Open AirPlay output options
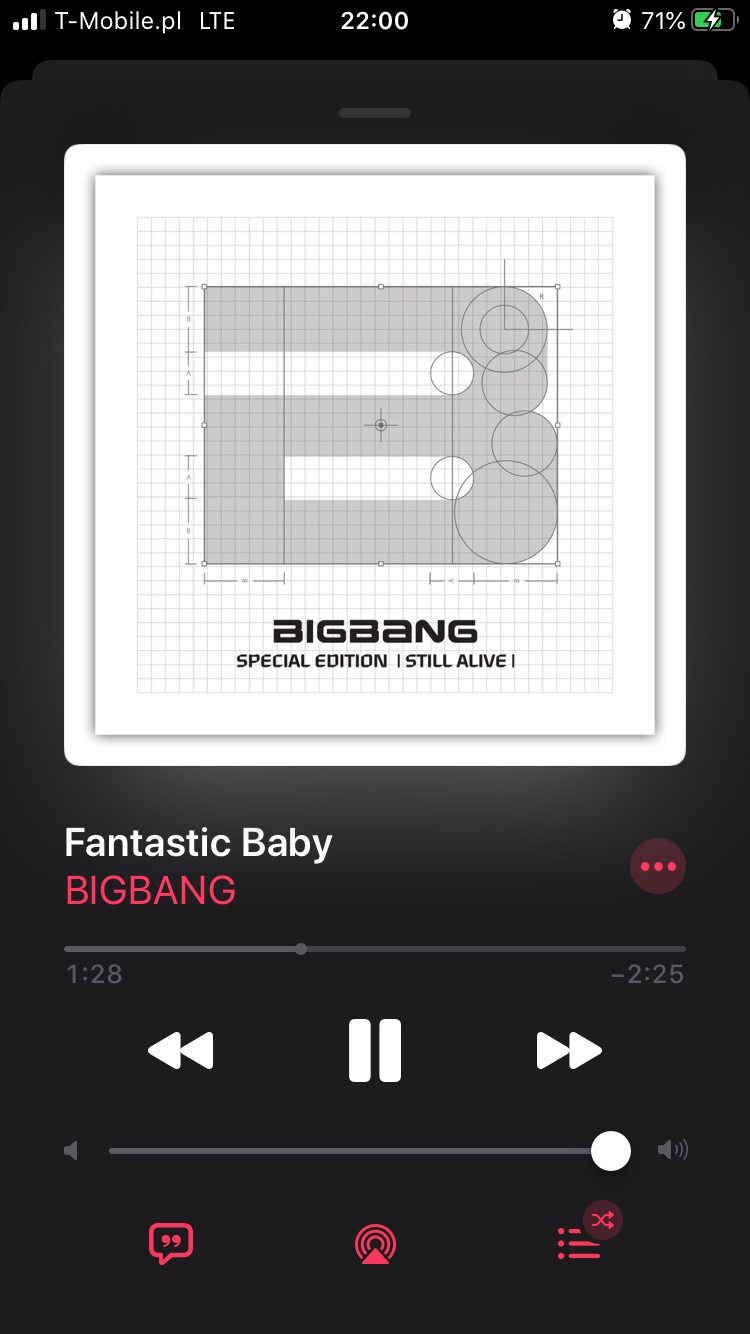The width and height of the screenshot is (750, 1334). pos(375,1243)
